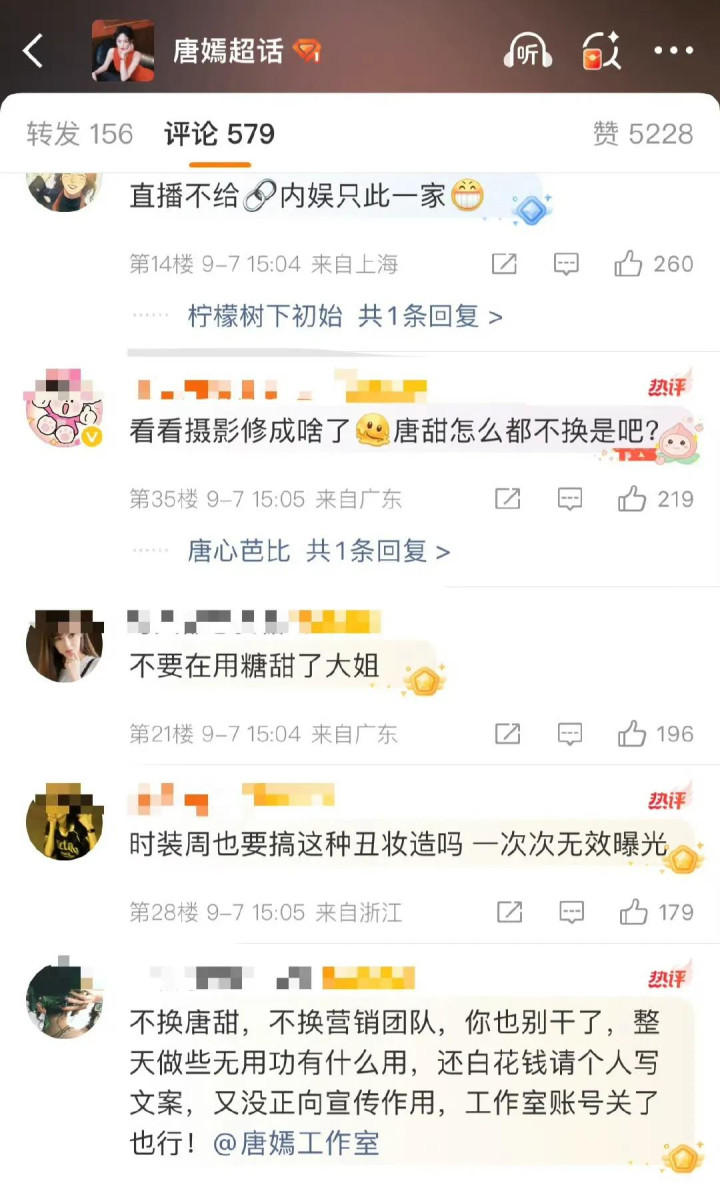
Task: Expand 柠檬树下初始 共1条回复
Action: click(x=344, y=316)
